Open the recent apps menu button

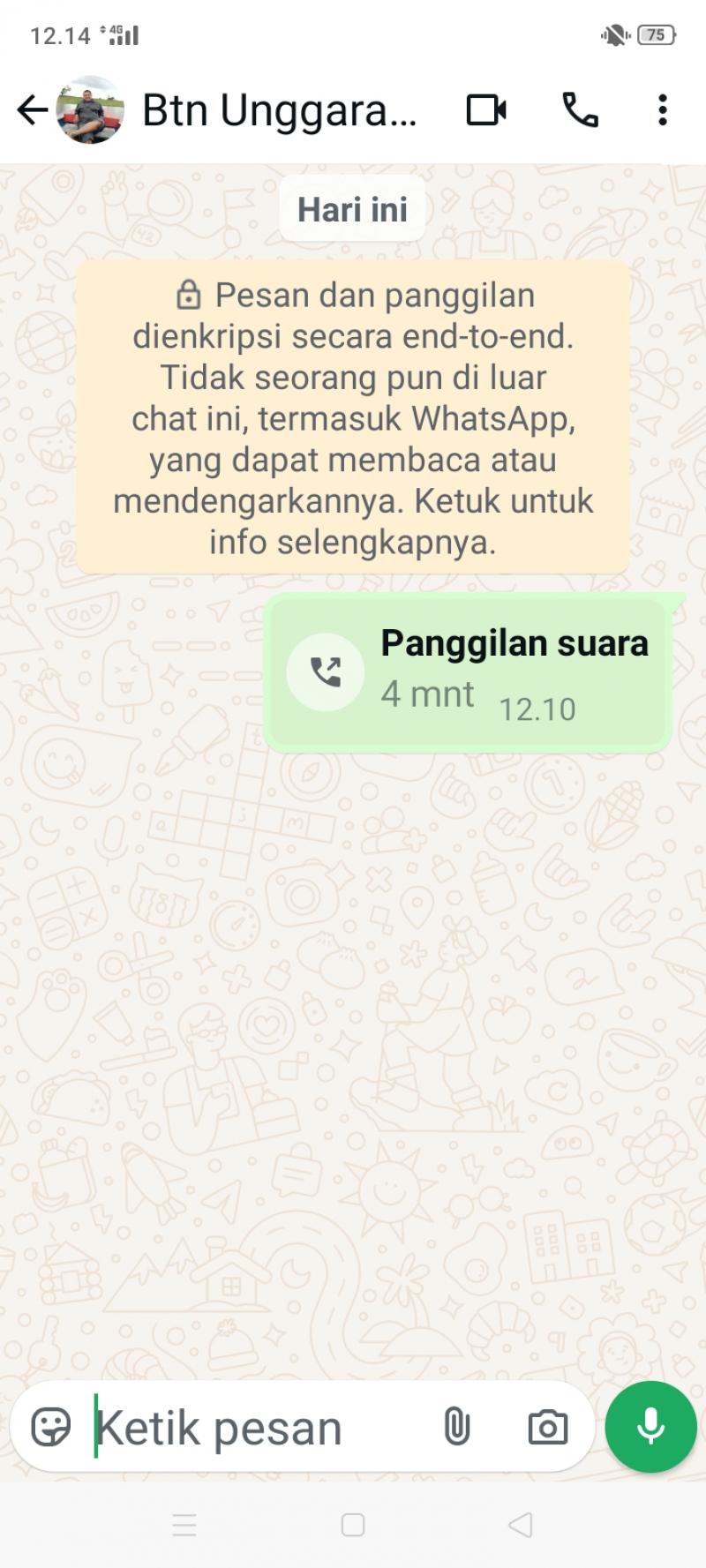184,1525
